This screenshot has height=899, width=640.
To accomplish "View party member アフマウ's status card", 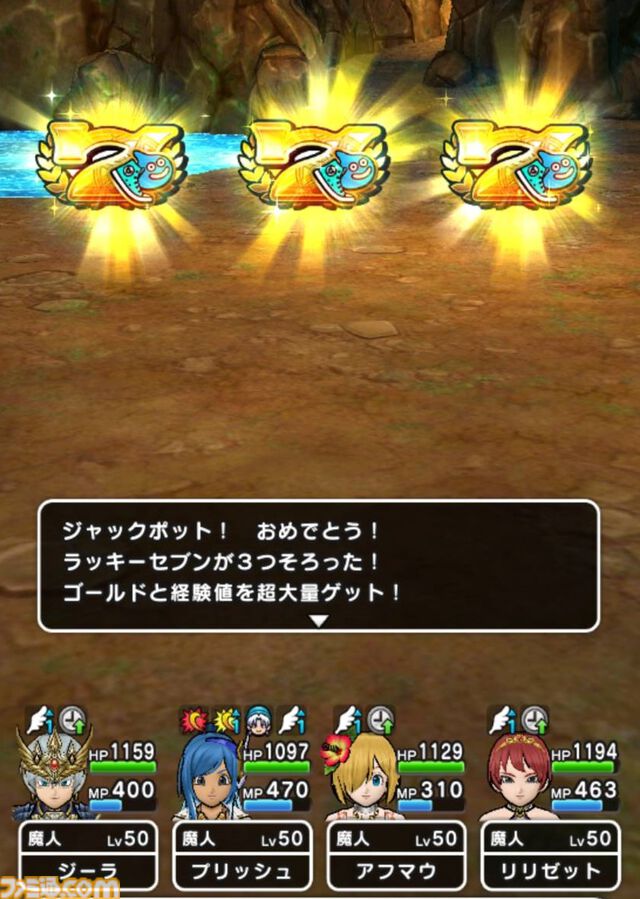I will (397, 855).
